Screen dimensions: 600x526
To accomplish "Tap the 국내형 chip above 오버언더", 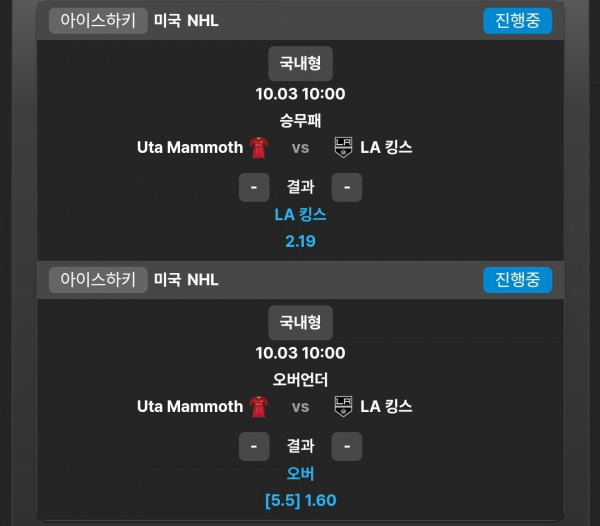I will [300, 323].
